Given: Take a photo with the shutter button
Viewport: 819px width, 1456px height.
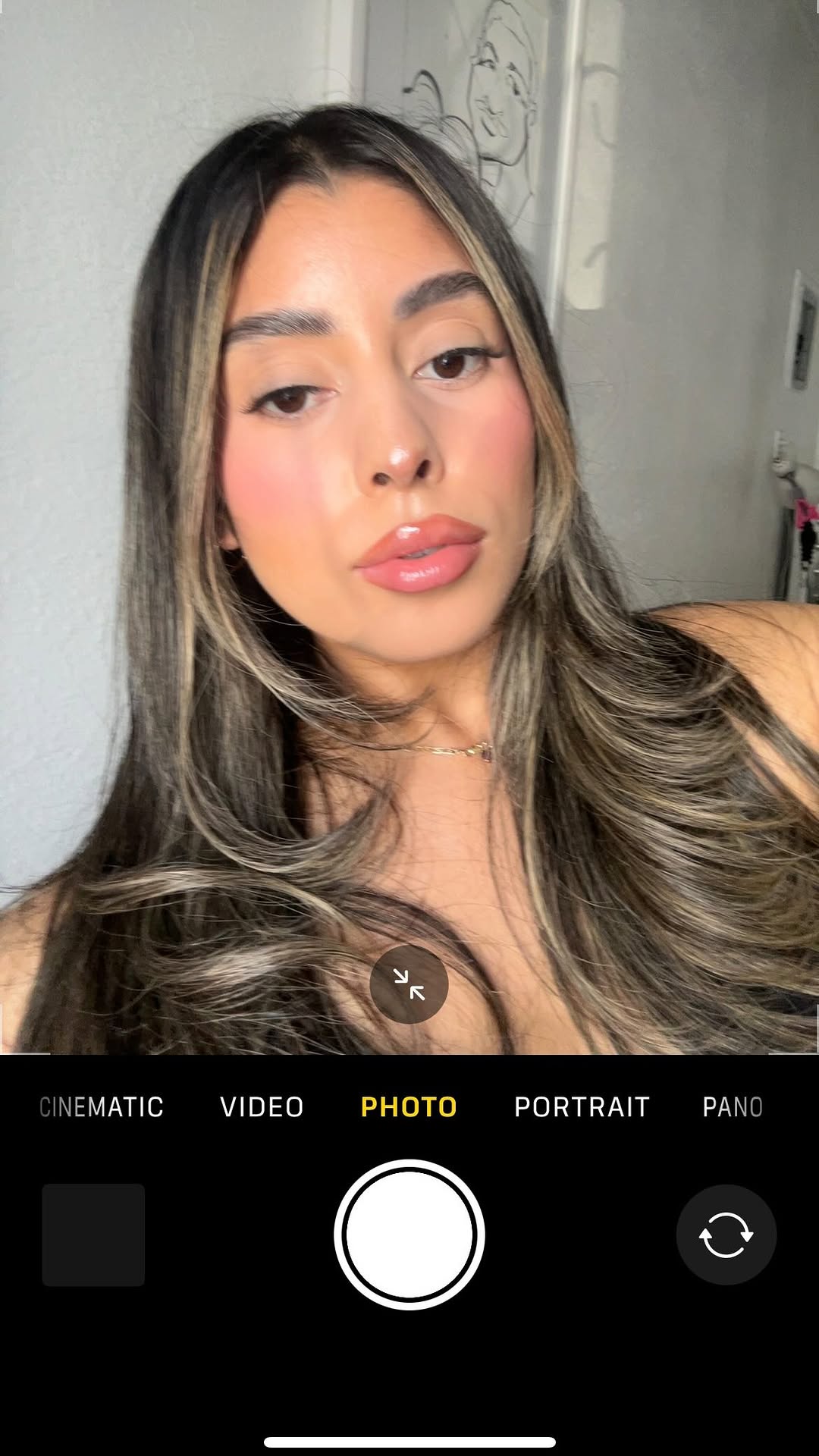Looking at the screenshot, I should tap(409, 1235).
